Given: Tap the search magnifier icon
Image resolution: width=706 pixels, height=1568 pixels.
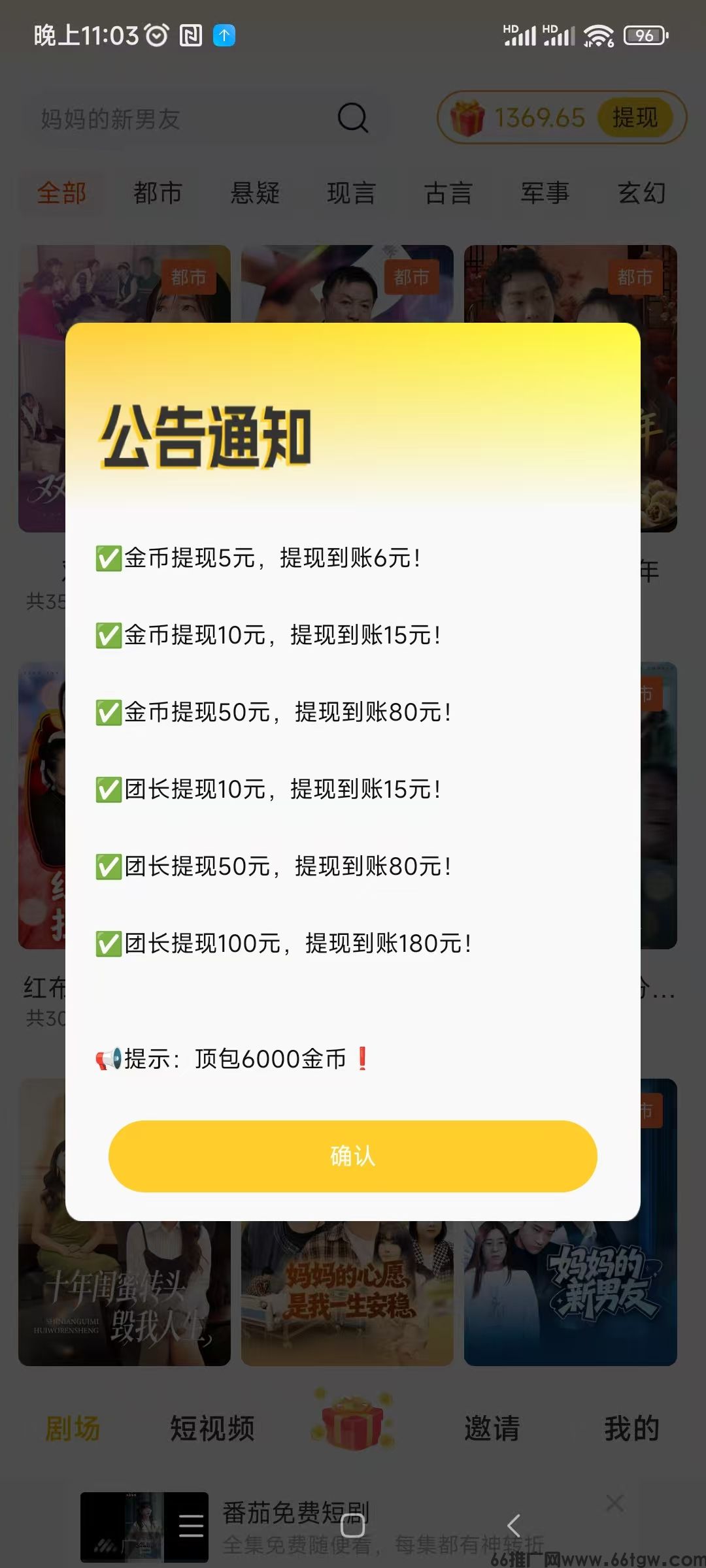Looking at the screenshot, I should pos(352,119).
